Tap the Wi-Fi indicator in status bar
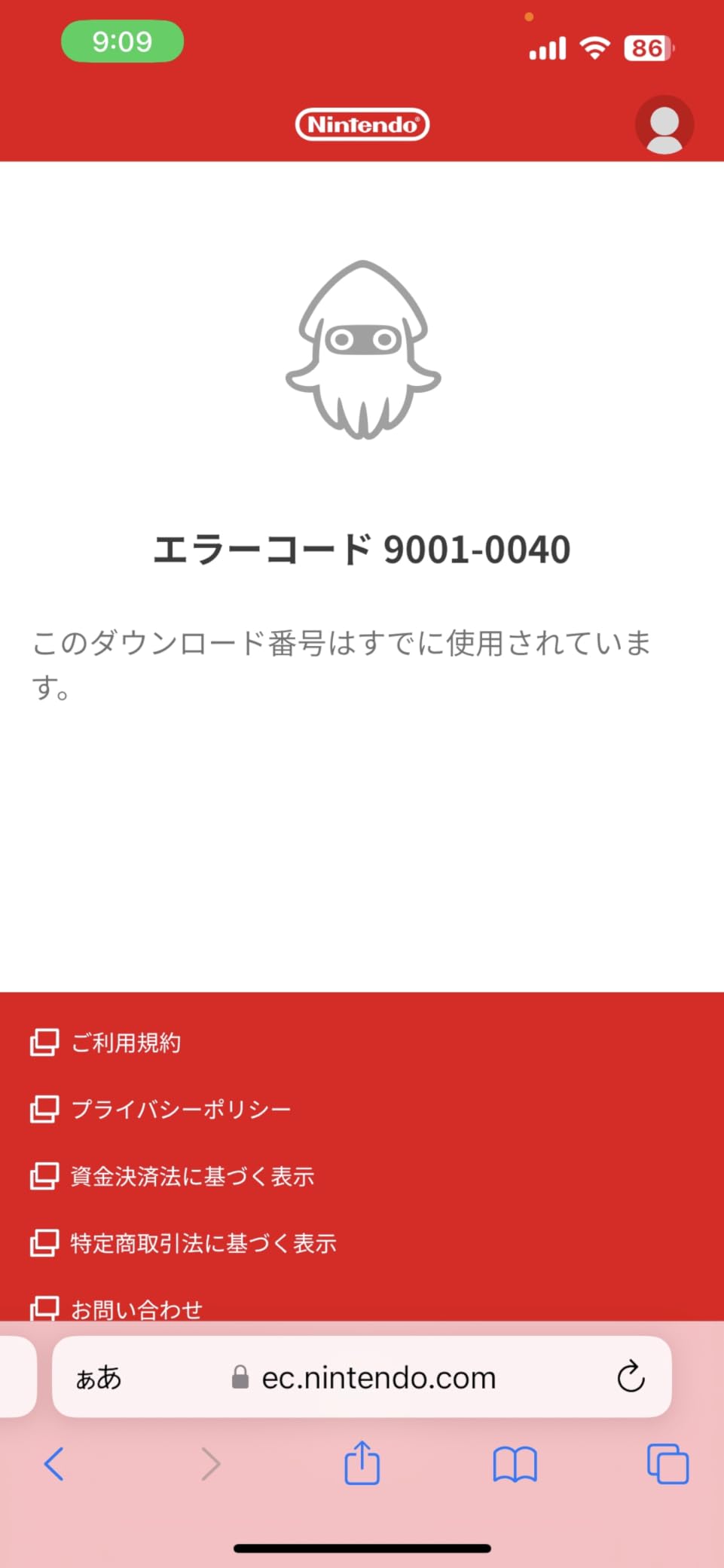This screenshot has width=724, height=1568. coord(594,48)
